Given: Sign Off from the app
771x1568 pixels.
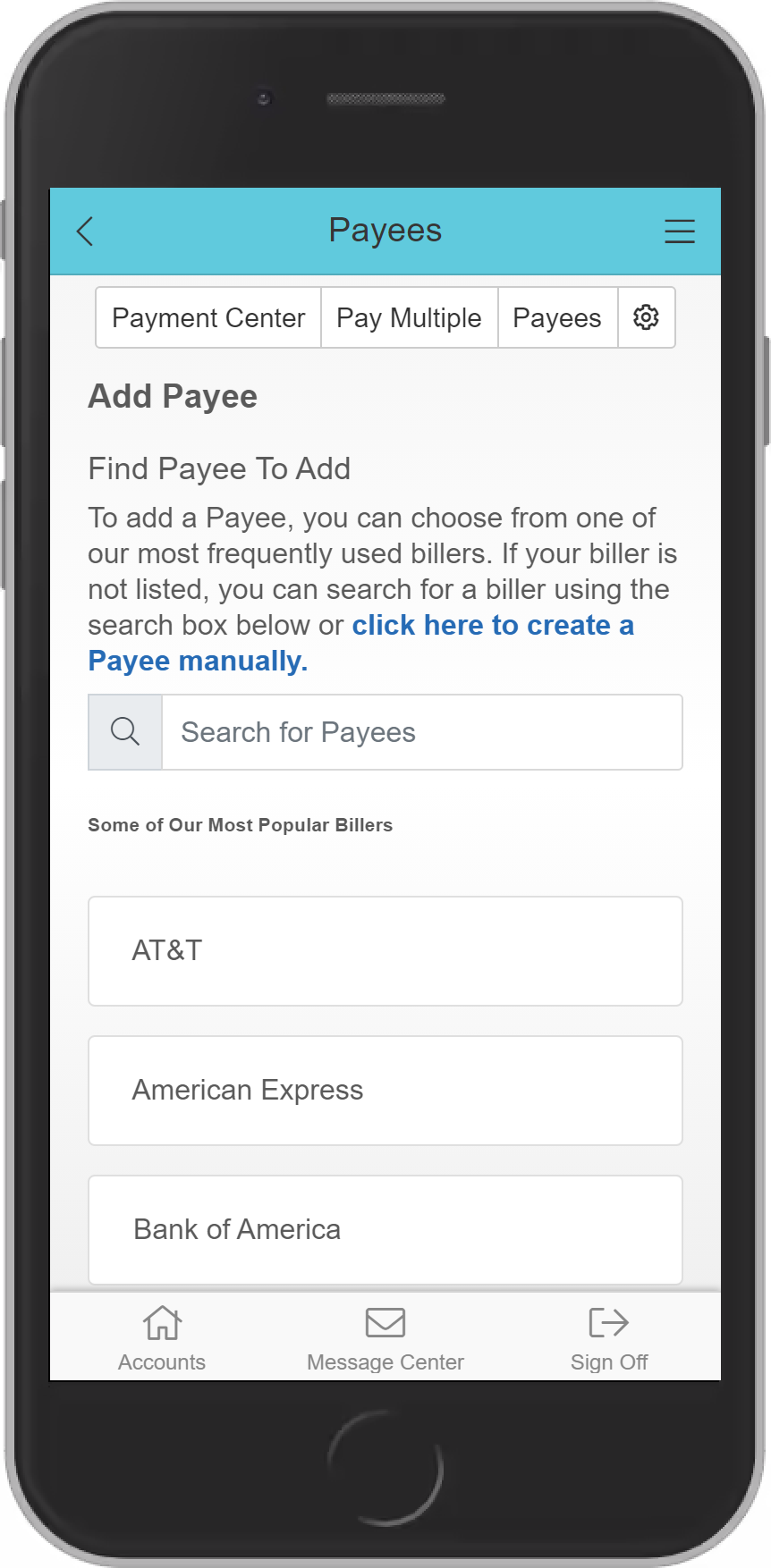Looking at the screenshot, I should 608,1338.
